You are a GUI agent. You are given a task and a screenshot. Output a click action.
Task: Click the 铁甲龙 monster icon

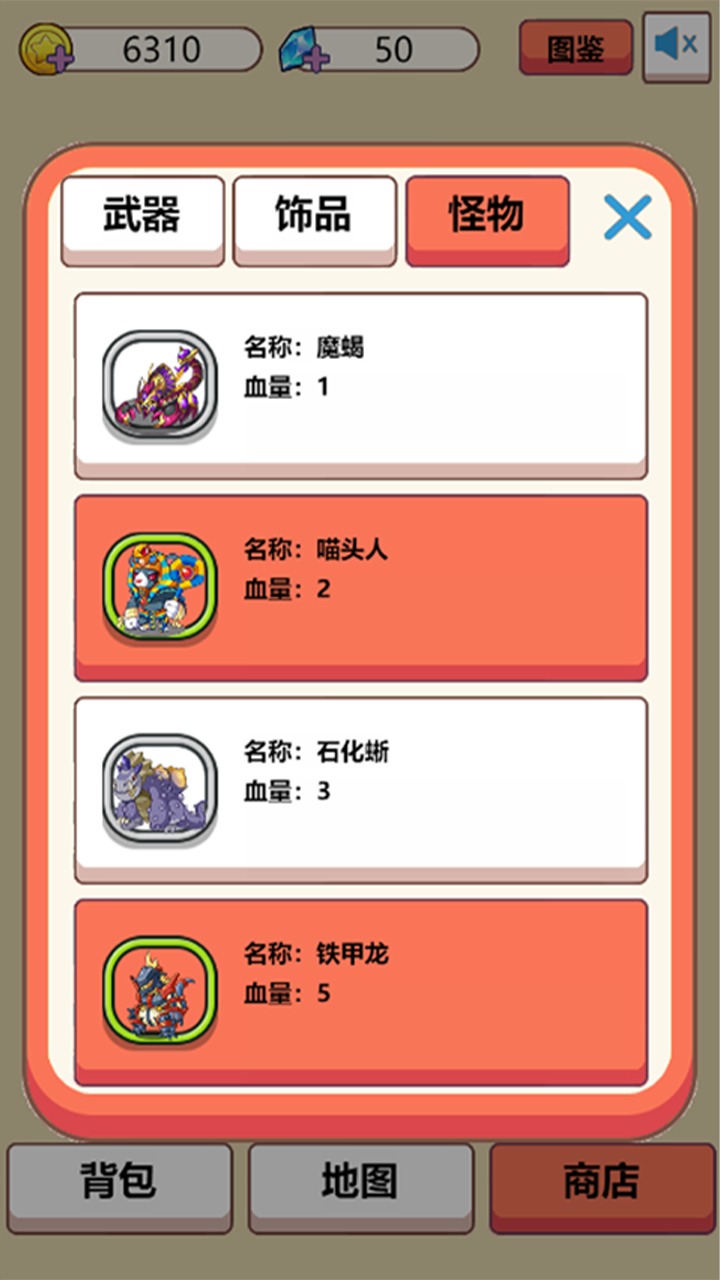tap(160, 990)
